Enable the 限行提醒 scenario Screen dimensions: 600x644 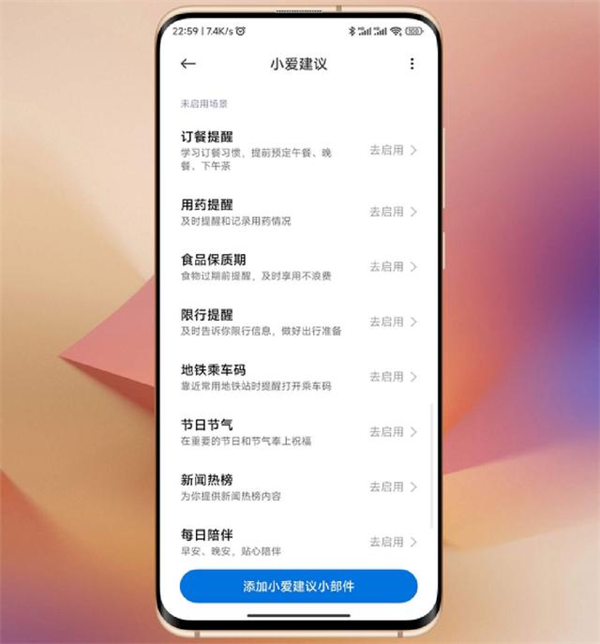pyautogui.click(x=393, y=322)
